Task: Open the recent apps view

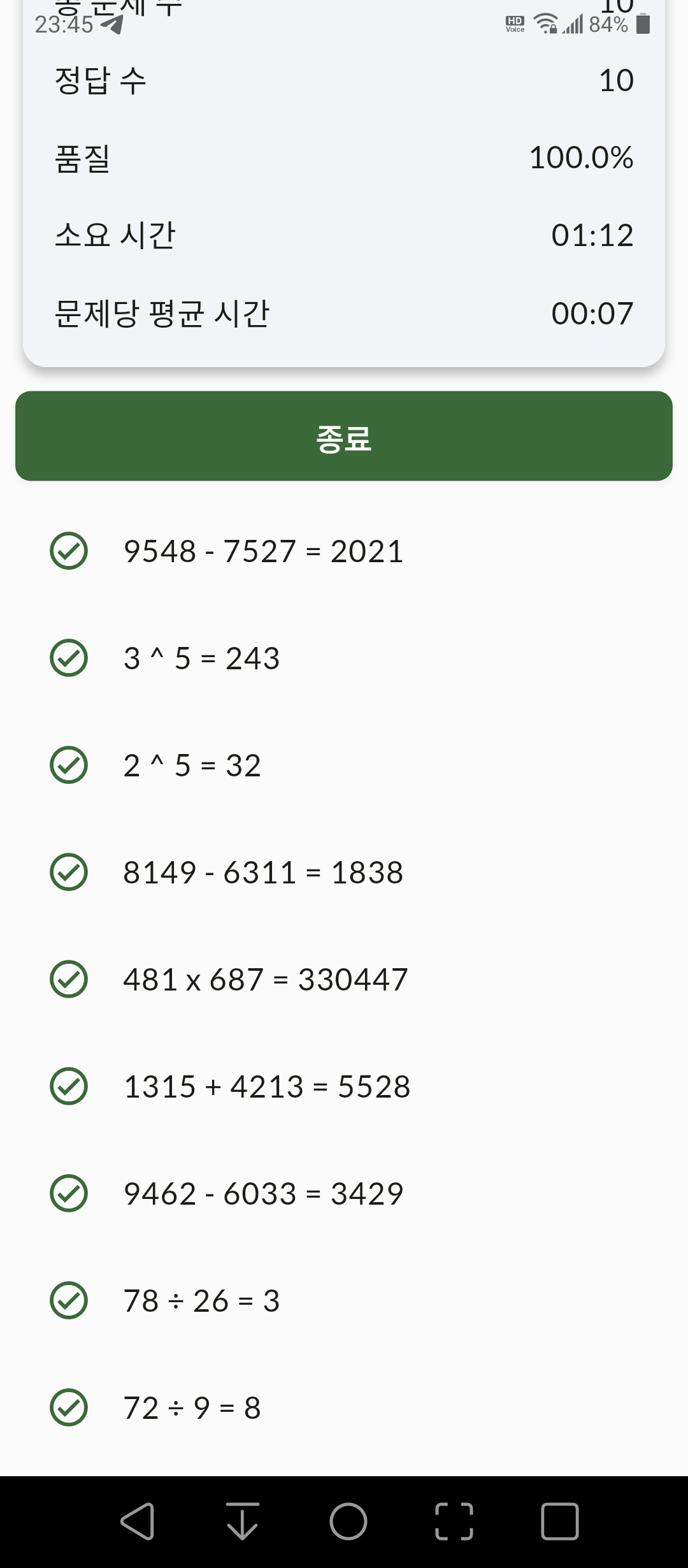Action: pyautogui.click(x=560, y=1521)
